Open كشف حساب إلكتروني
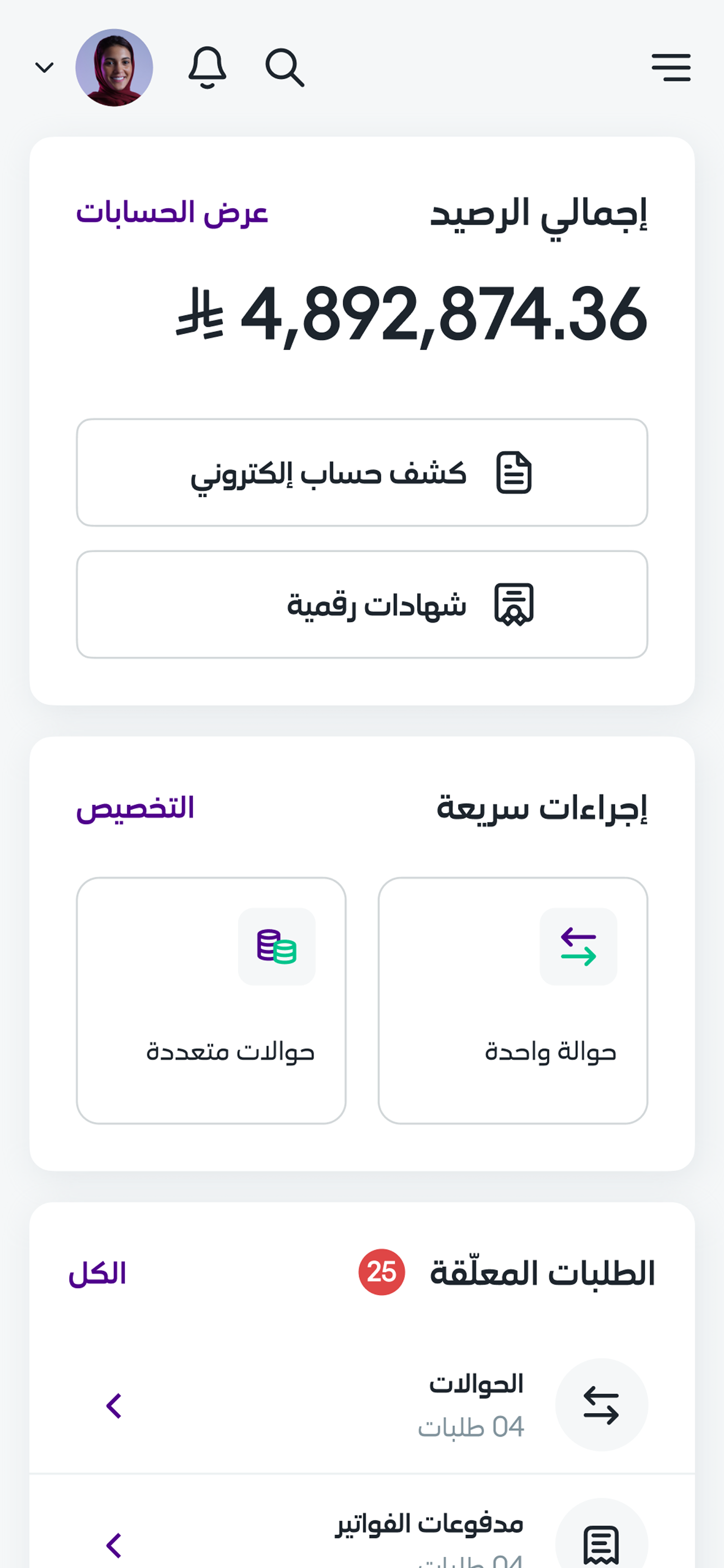The height and width of the screenshot is (1568, 724). 362,472
